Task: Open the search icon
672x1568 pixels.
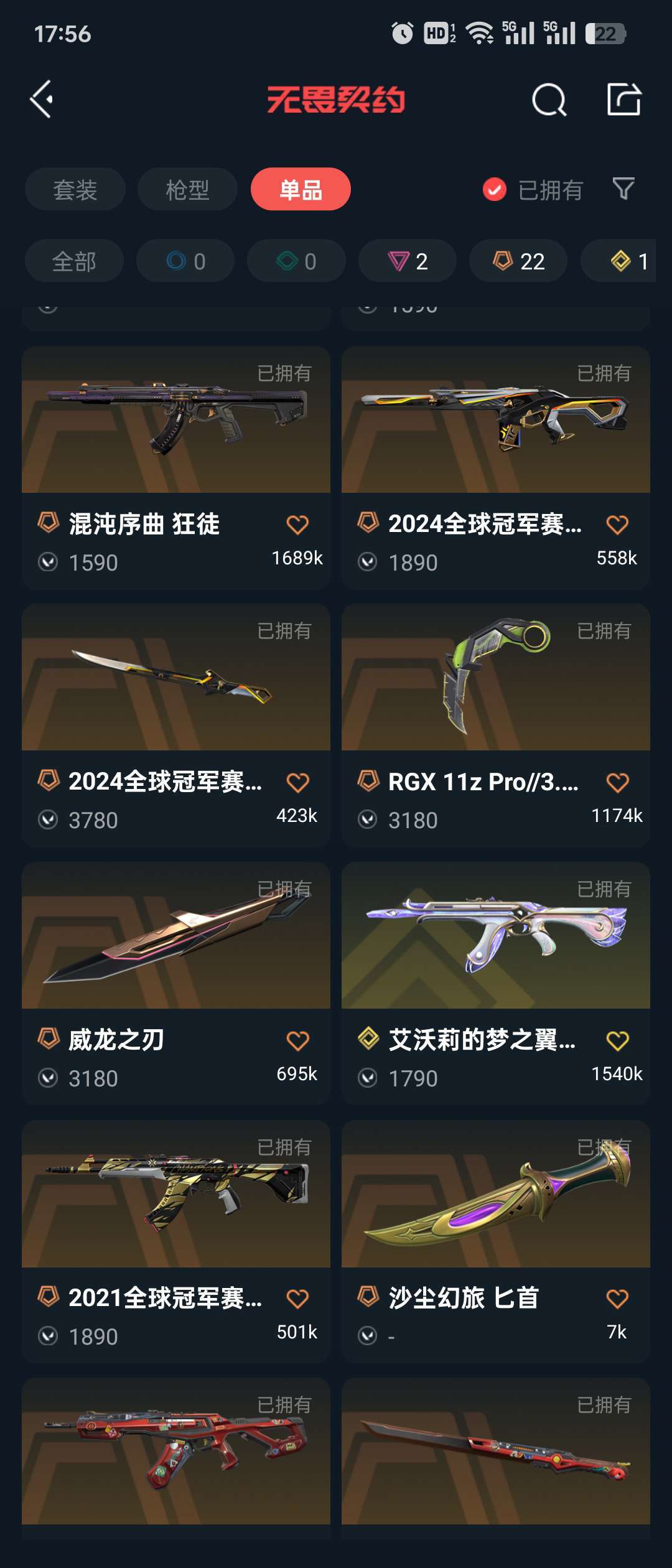Action: click(x=549, y=100)
